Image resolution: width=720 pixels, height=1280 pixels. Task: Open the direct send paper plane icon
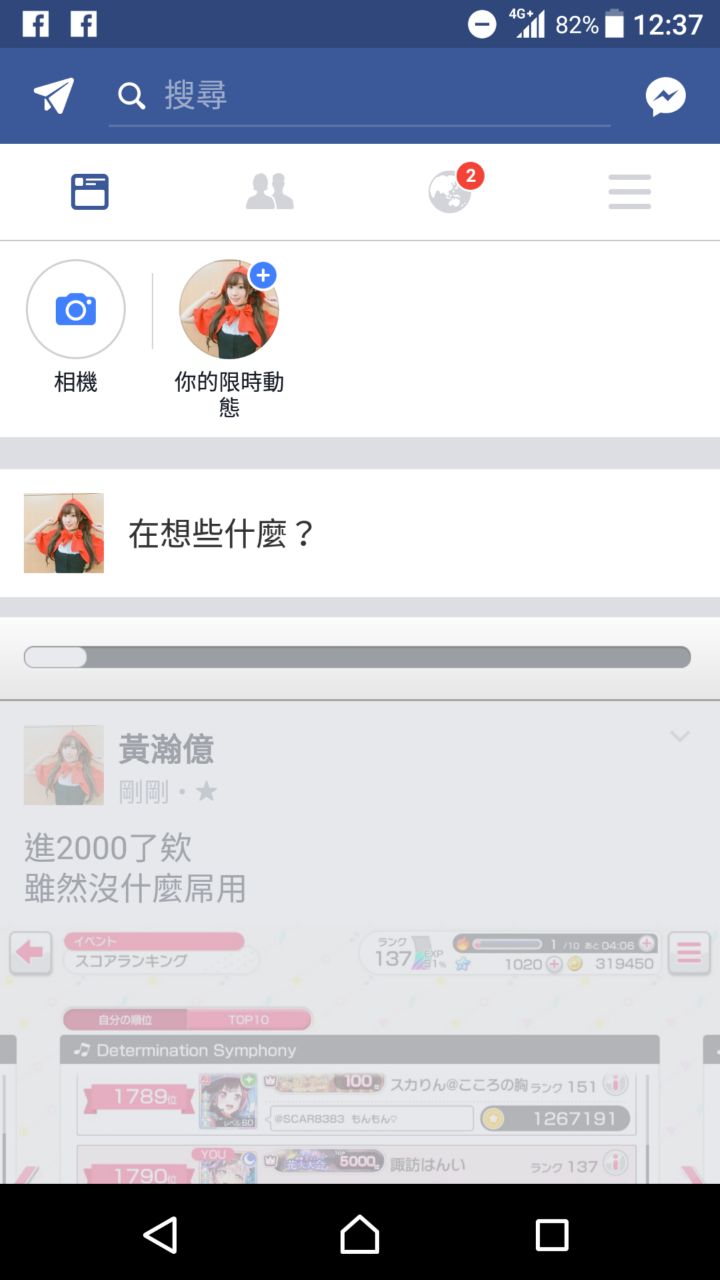[54, 96]
